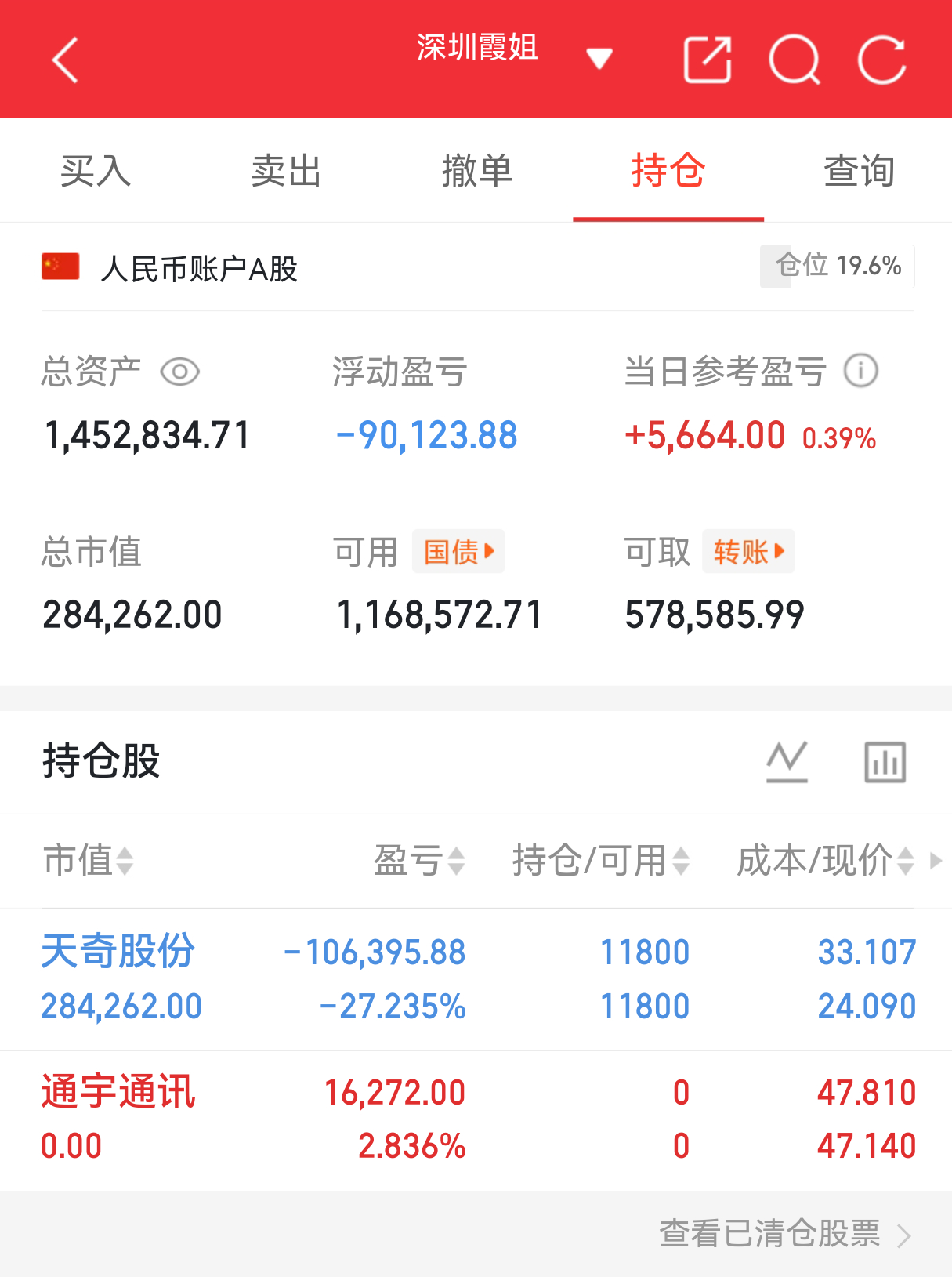Tap the info icon next to 当日参考盈亏
Image resolution: width=952 pixels, height=1277 pixels.
[x=860, y=372]
